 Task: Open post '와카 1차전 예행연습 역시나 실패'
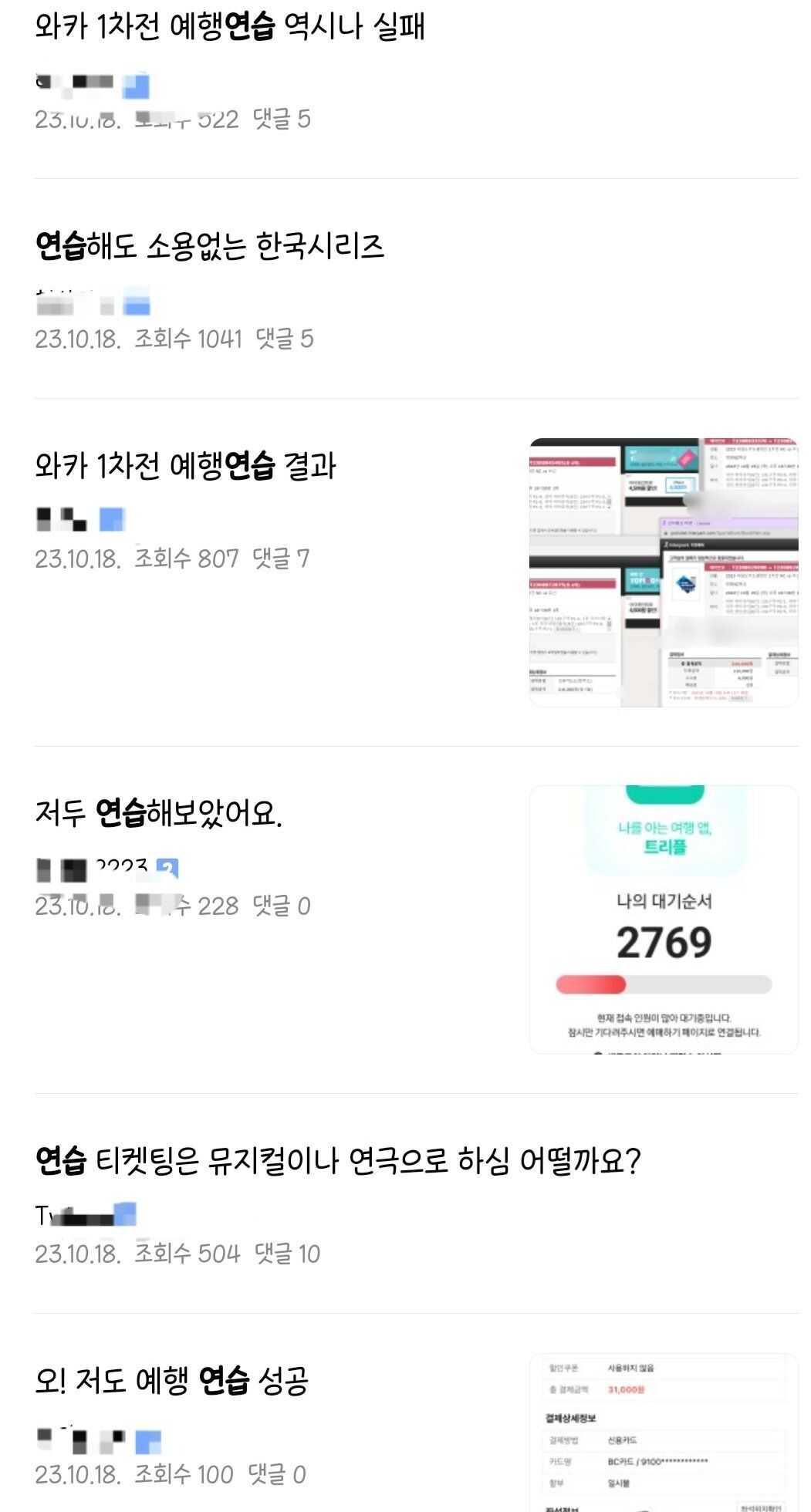(x=230, y=28)
